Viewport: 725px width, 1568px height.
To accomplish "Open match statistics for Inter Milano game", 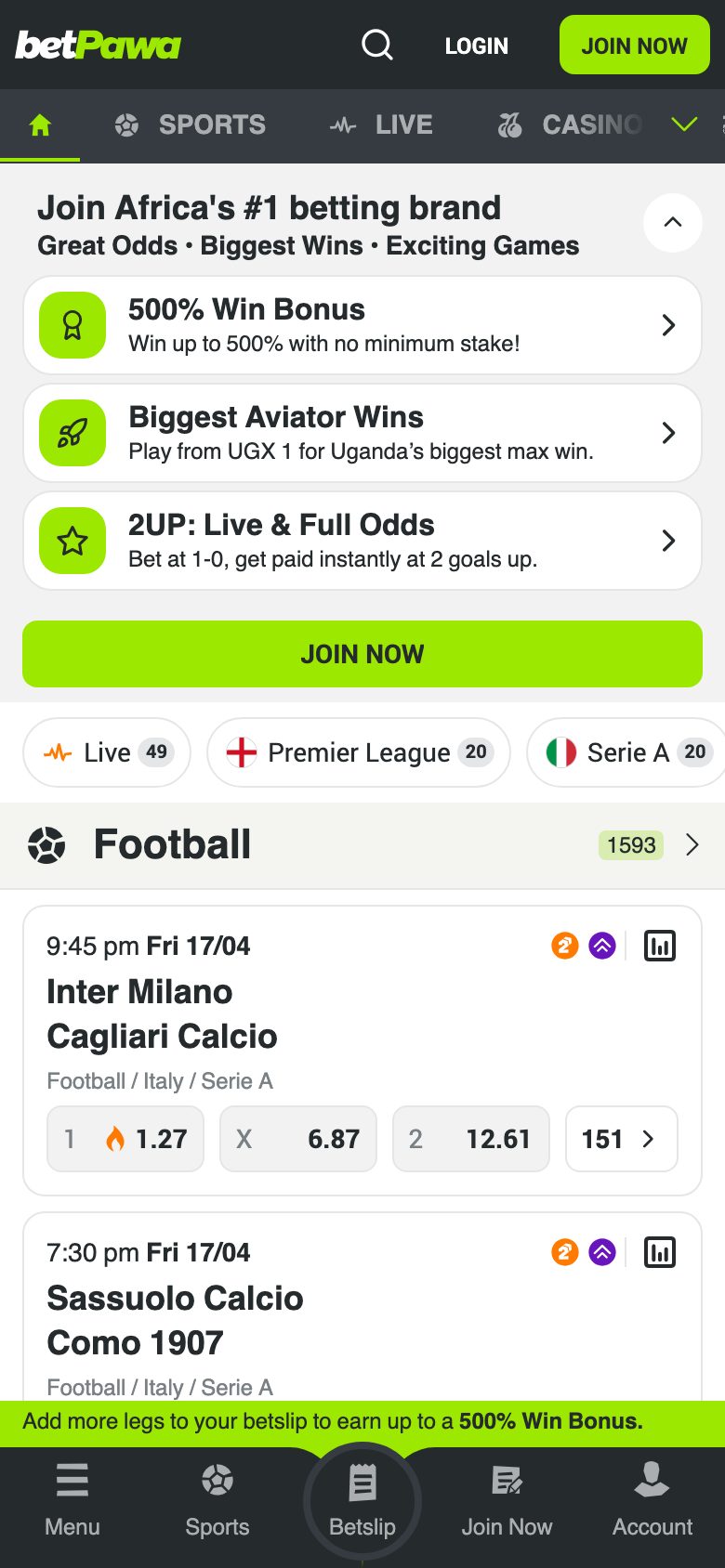I will coord(660,946).
